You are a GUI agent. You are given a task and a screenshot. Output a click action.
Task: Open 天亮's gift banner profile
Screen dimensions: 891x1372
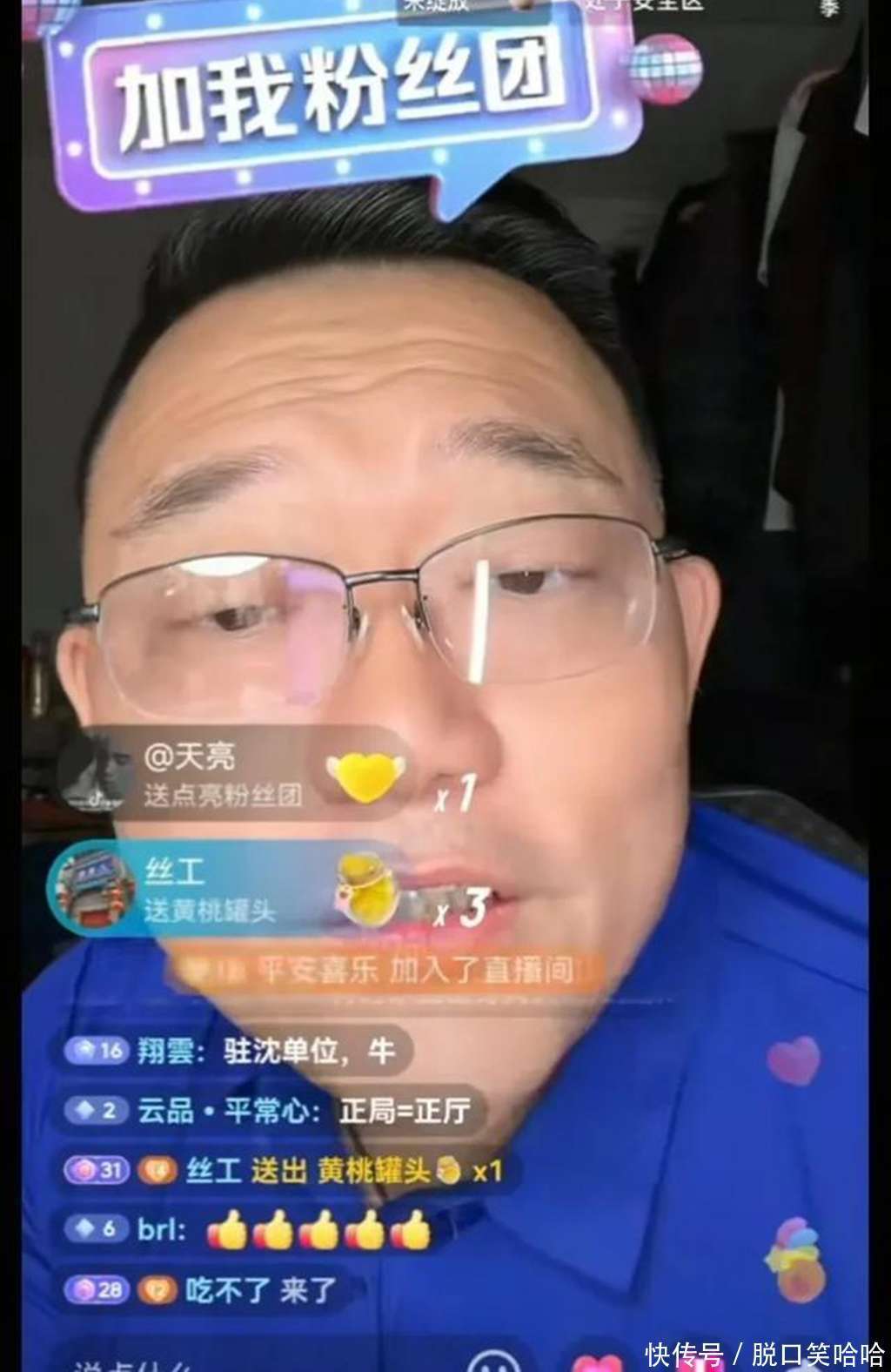tap(89, 772)
